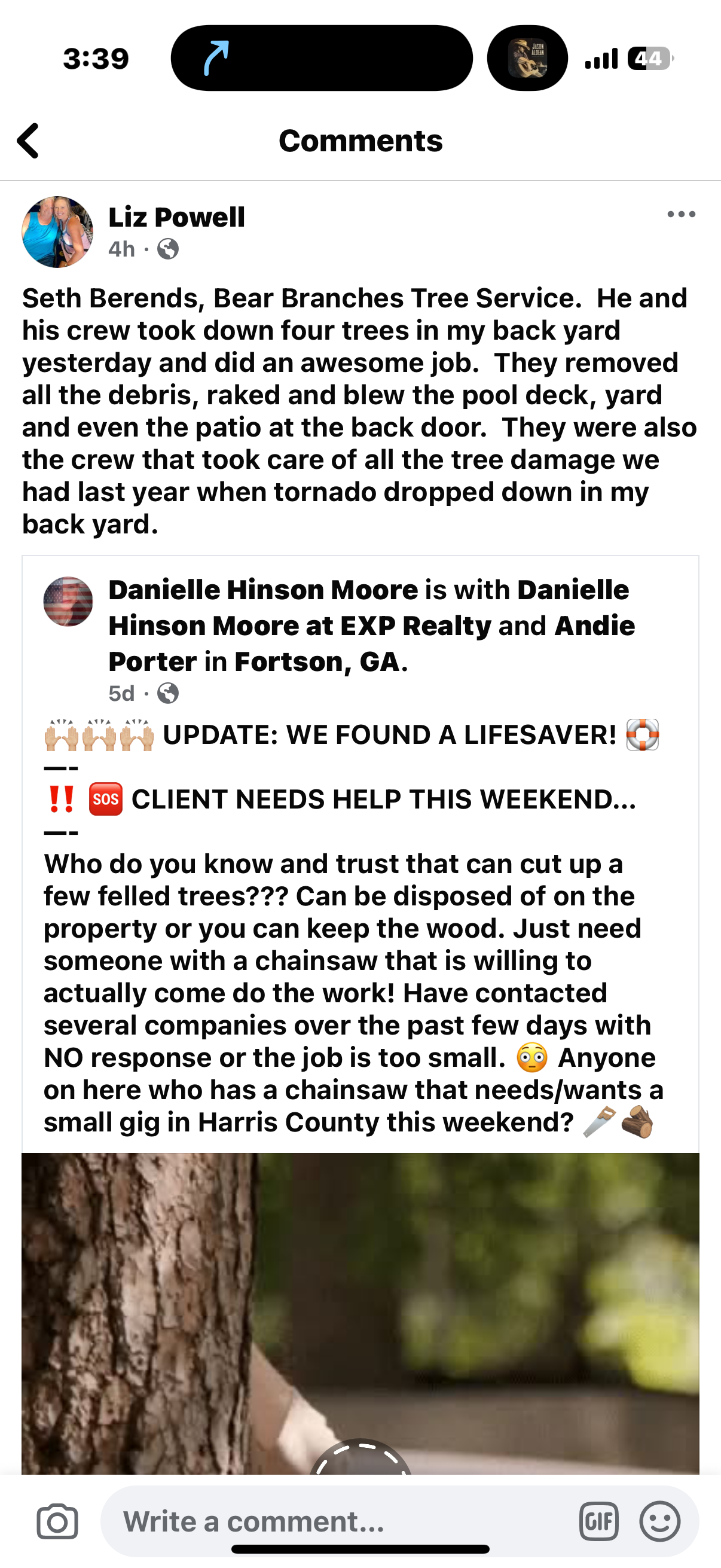Attach a photo using the camera icon
The width and height of the screenshot is (721, 1568).
57,1522
